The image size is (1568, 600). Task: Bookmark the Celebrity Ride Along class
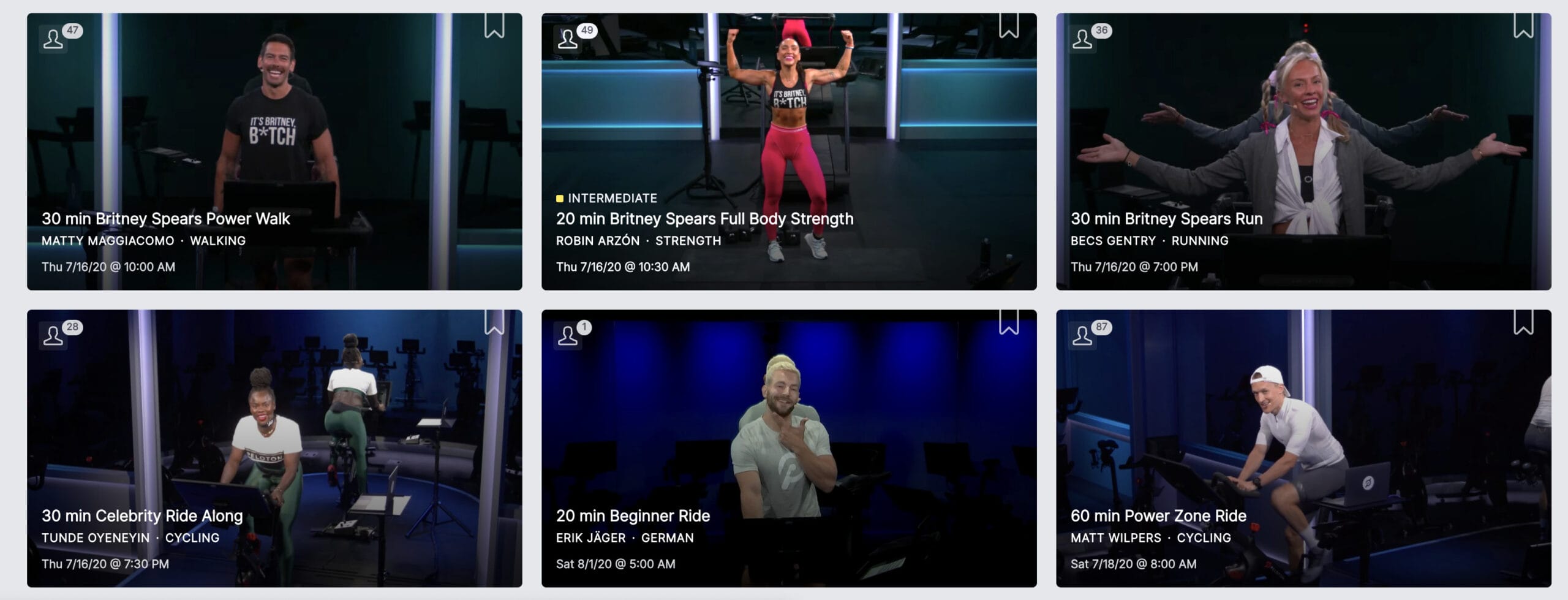click(494, 322)
